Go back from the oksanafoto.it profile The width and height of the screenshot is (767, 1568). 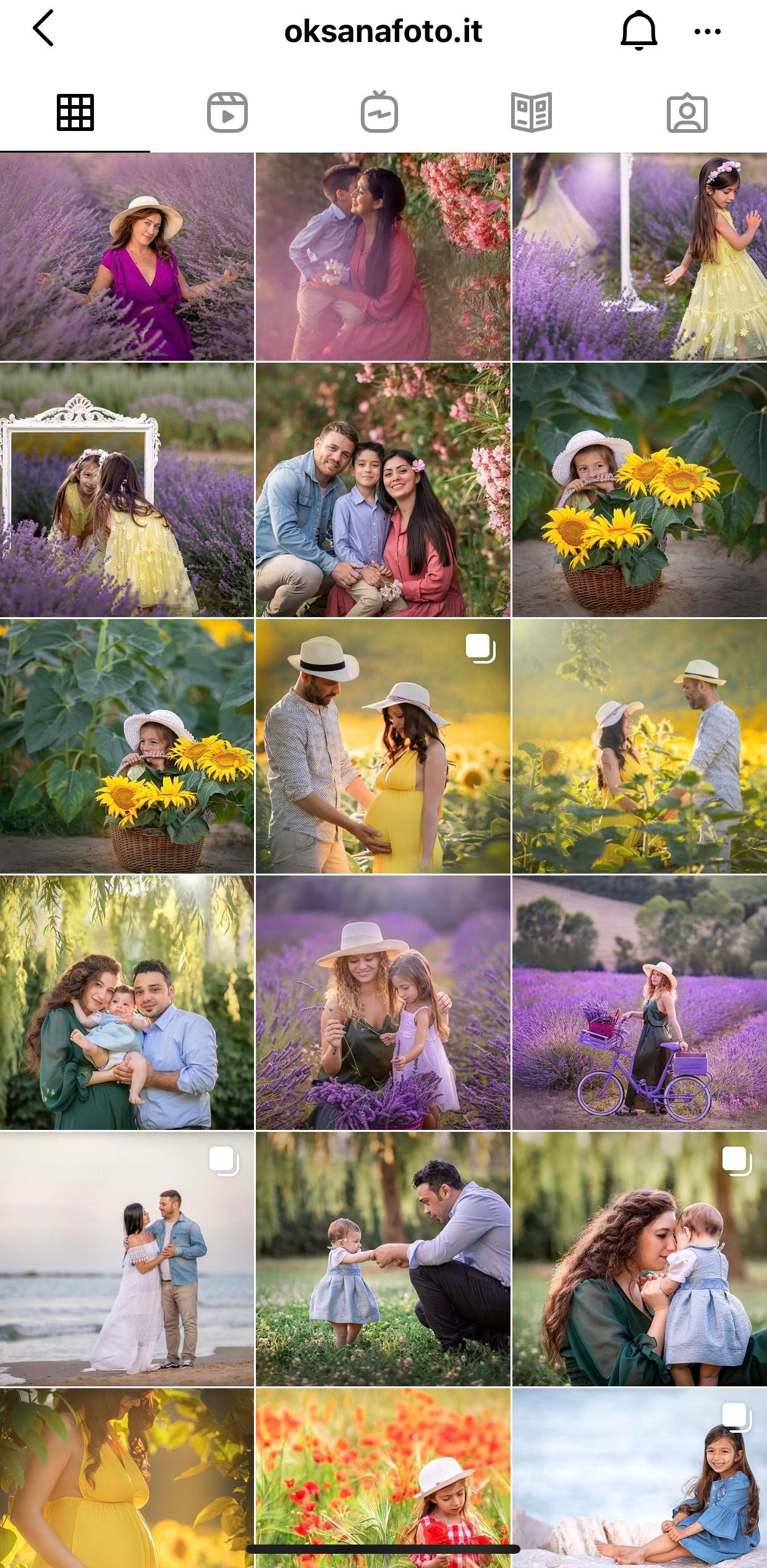(43, 29)
